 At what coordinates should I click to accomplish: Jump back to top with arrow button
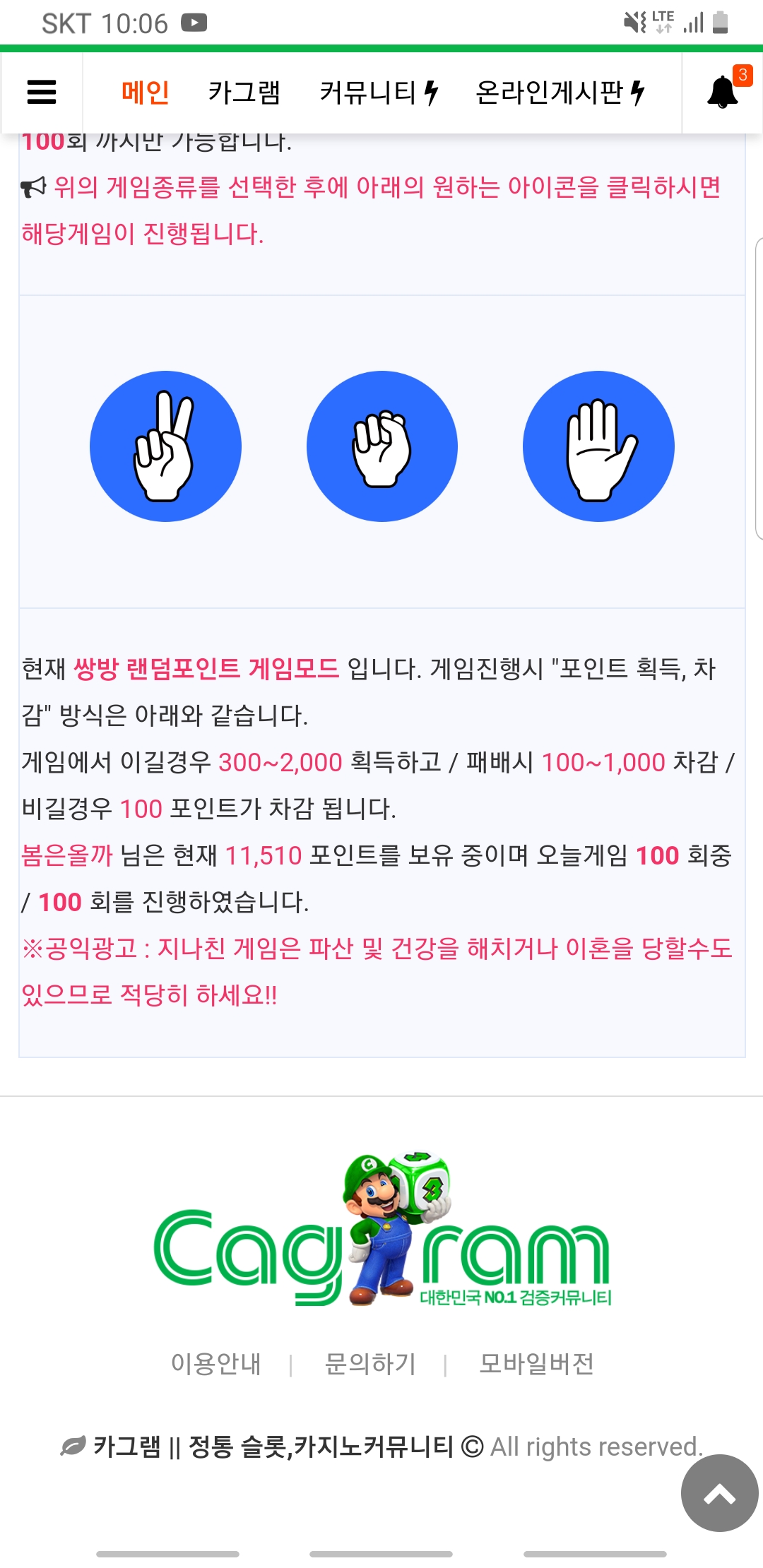tap(719, 1493)
